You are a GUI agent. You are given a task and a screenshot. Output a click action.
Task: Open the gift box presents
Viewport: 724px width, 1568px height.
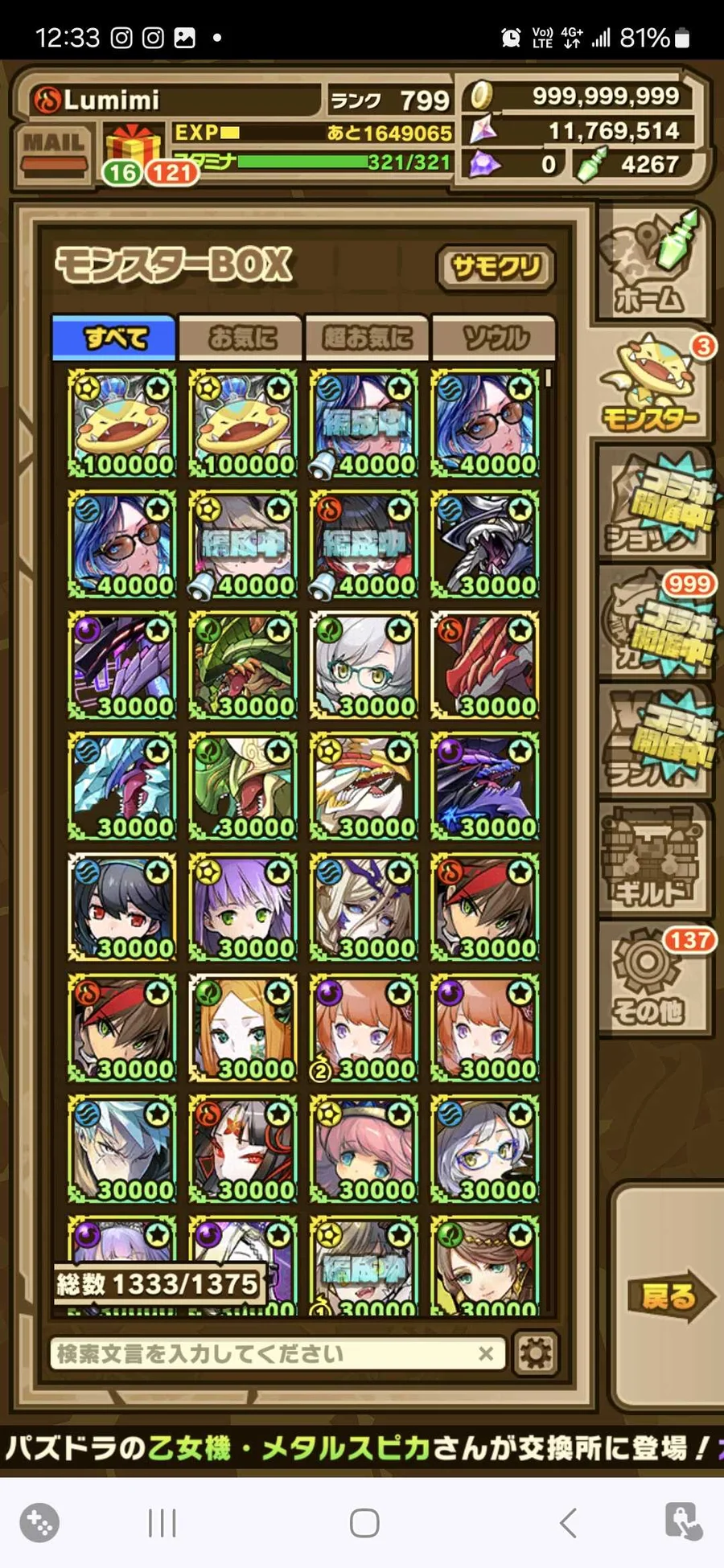coord(133,149)
